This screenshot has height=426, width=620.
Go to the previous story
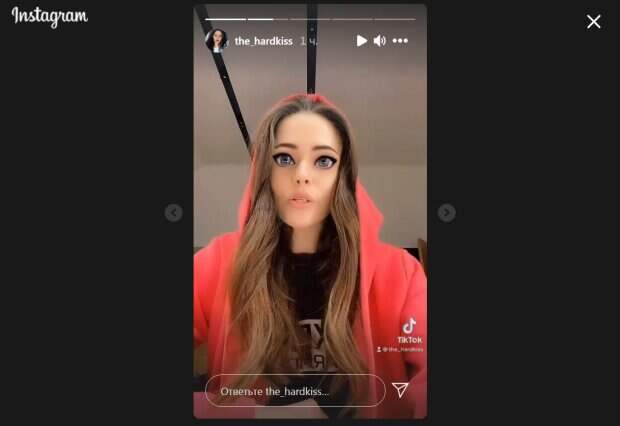tap(173, 213)
